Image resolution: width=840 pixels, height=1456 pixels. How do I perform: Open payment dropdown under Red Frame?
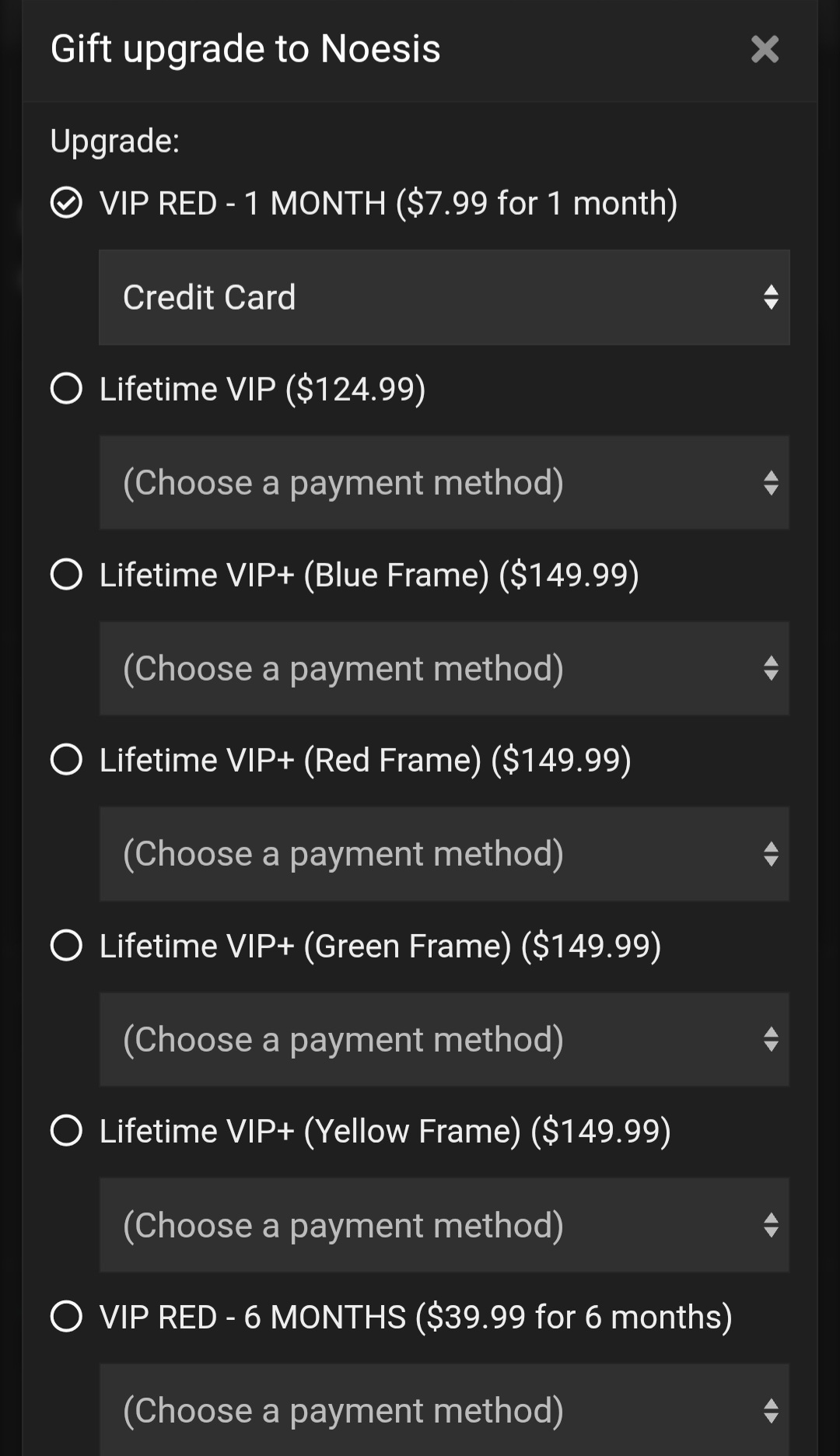click(444, 853)
